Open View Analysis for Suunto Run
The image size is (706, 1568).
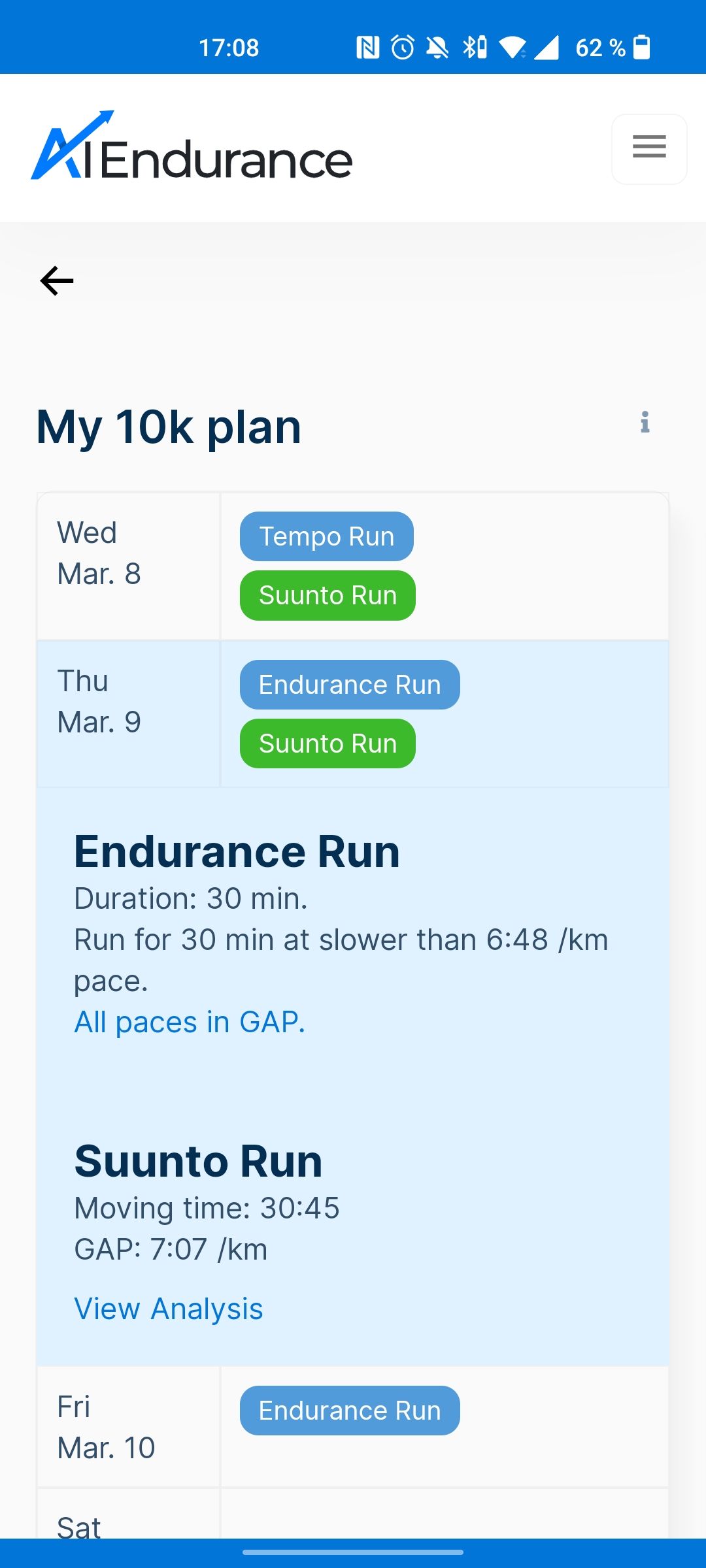click(169, 1309)
